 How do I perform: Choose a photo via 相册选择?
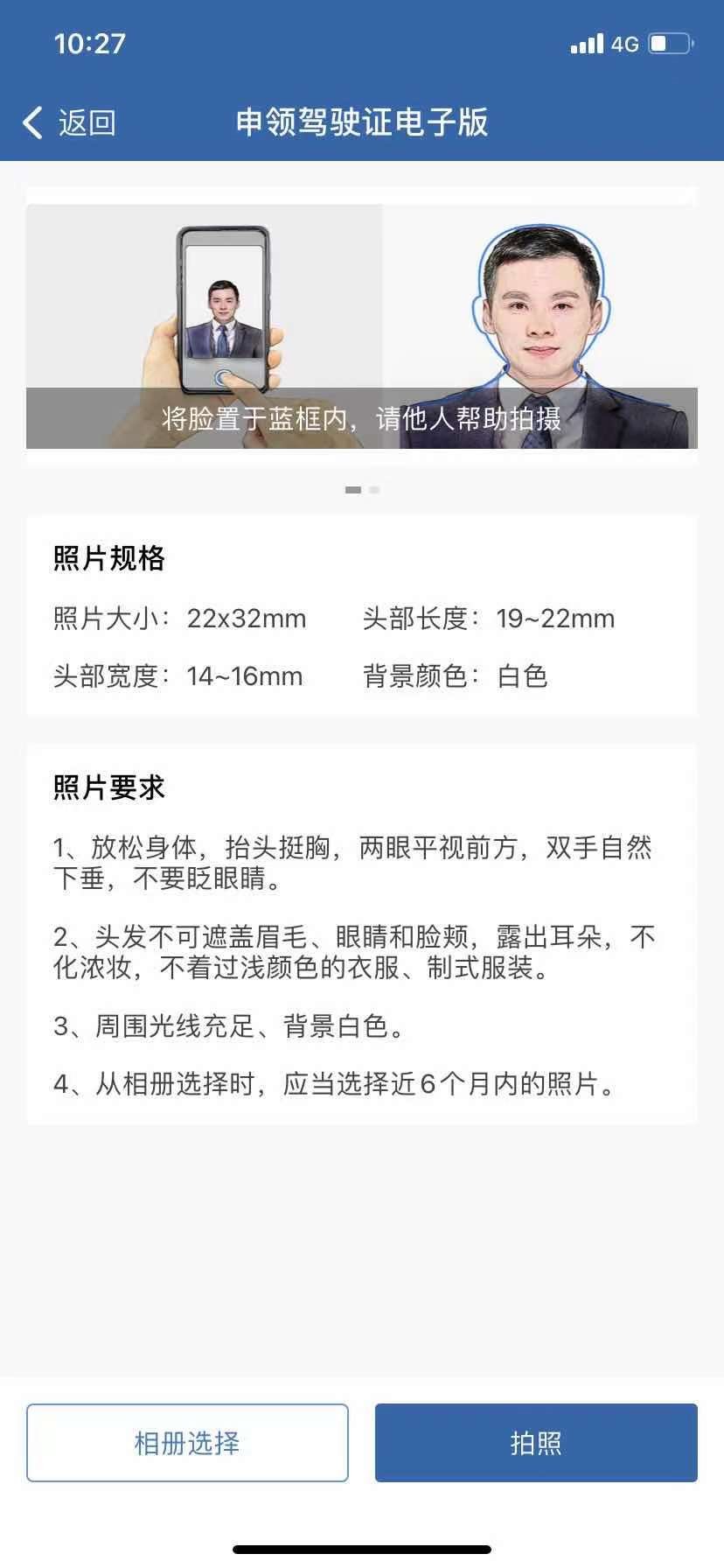pos(187,1442)
